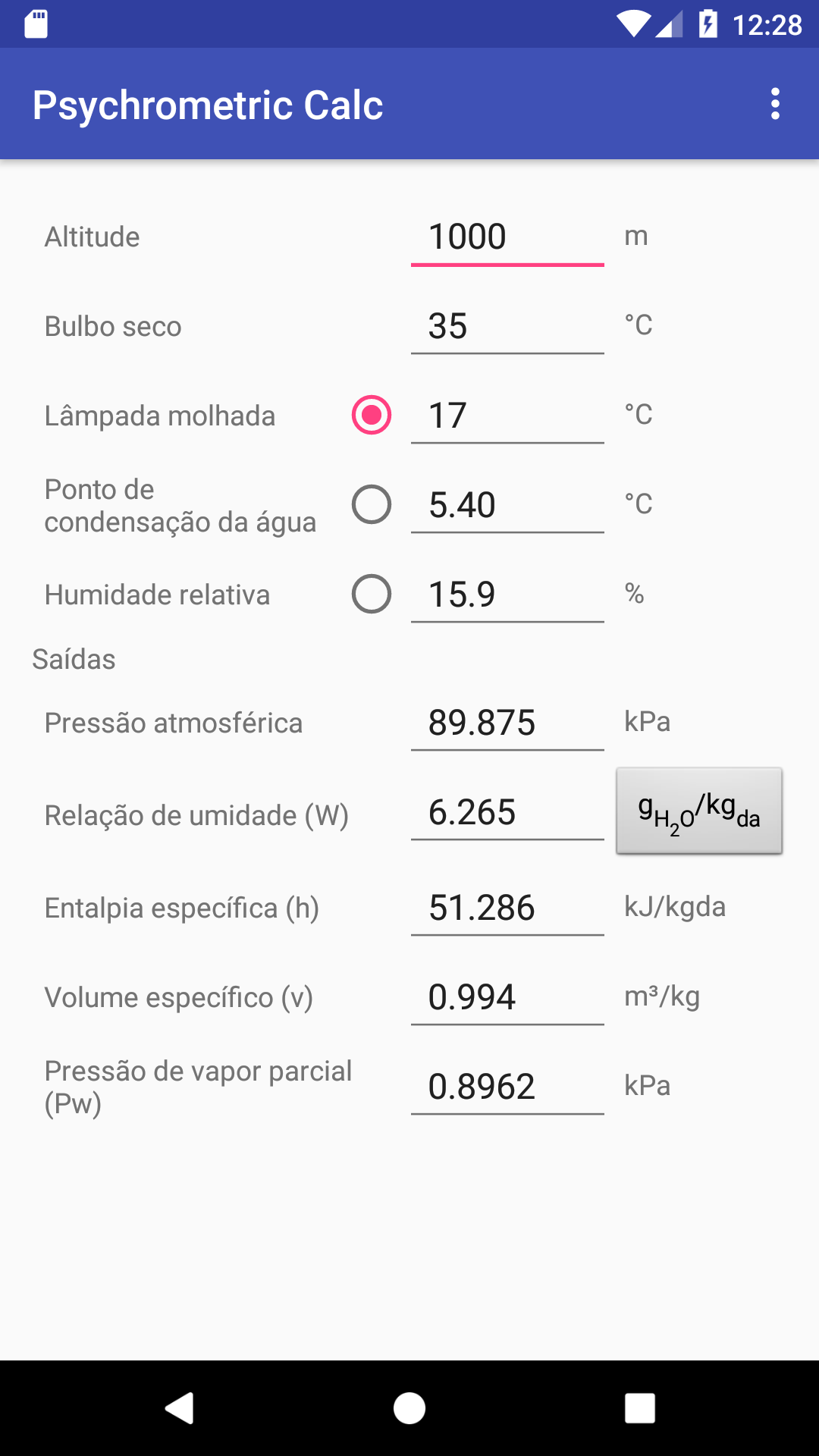Edit the Humidade relativa percentage field
Image resolution: width=819 pixels, height=1456 pixels.
point(507,595)
